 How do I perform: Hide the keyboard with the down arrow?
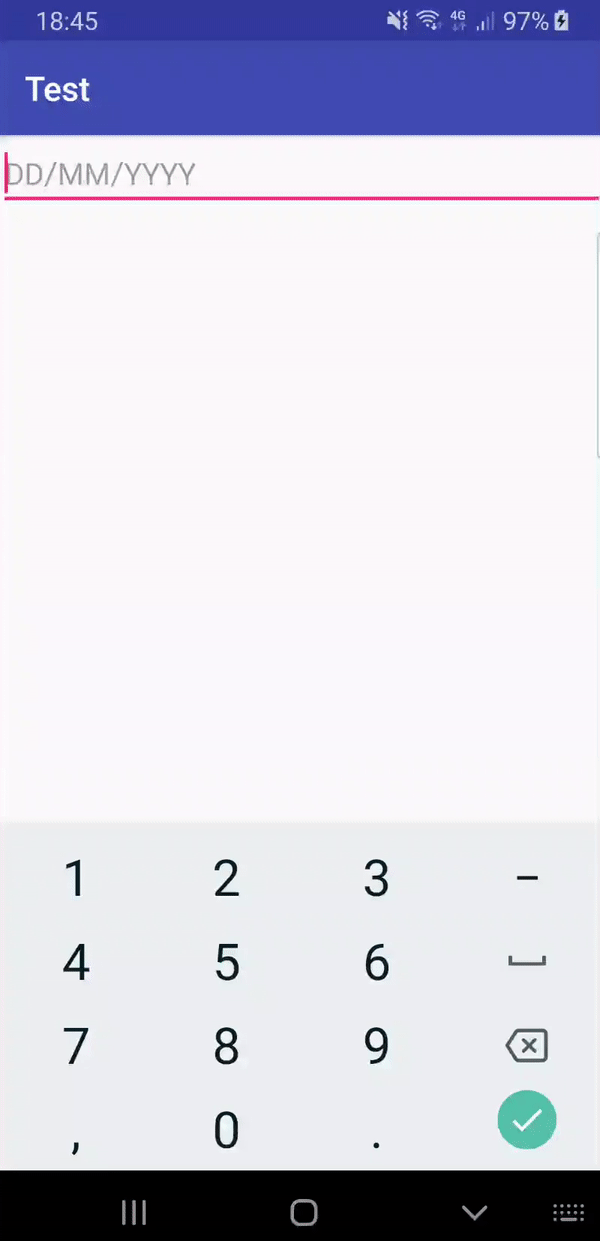pos(474,1213)
